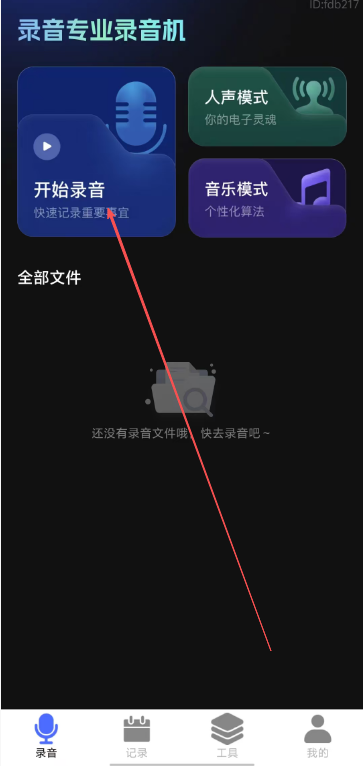
Task: Open 人声模式 voice mode card
Action: coord(267,106)
